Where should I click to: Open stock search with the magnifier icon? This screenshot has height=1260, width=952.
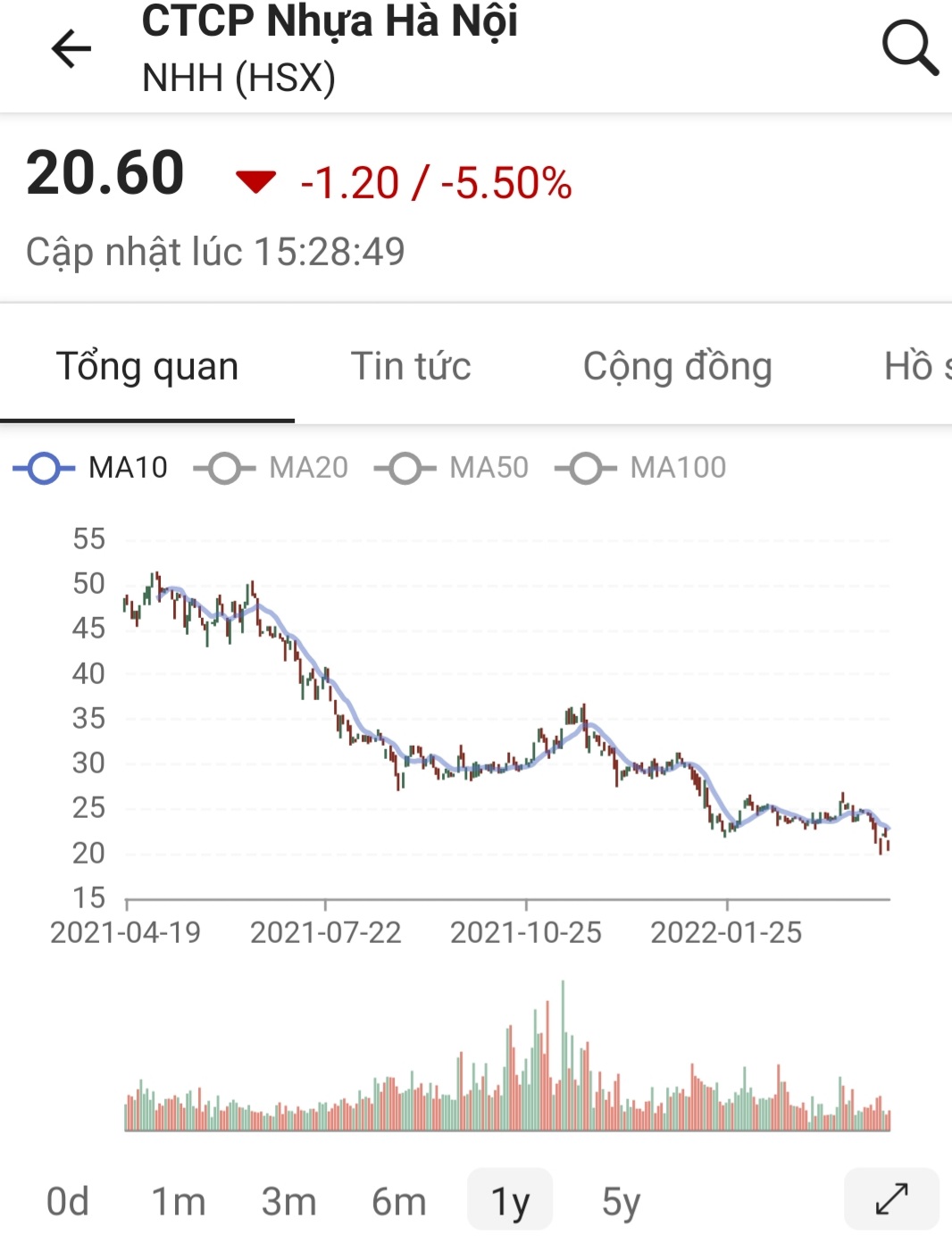[x=909, y=47]
